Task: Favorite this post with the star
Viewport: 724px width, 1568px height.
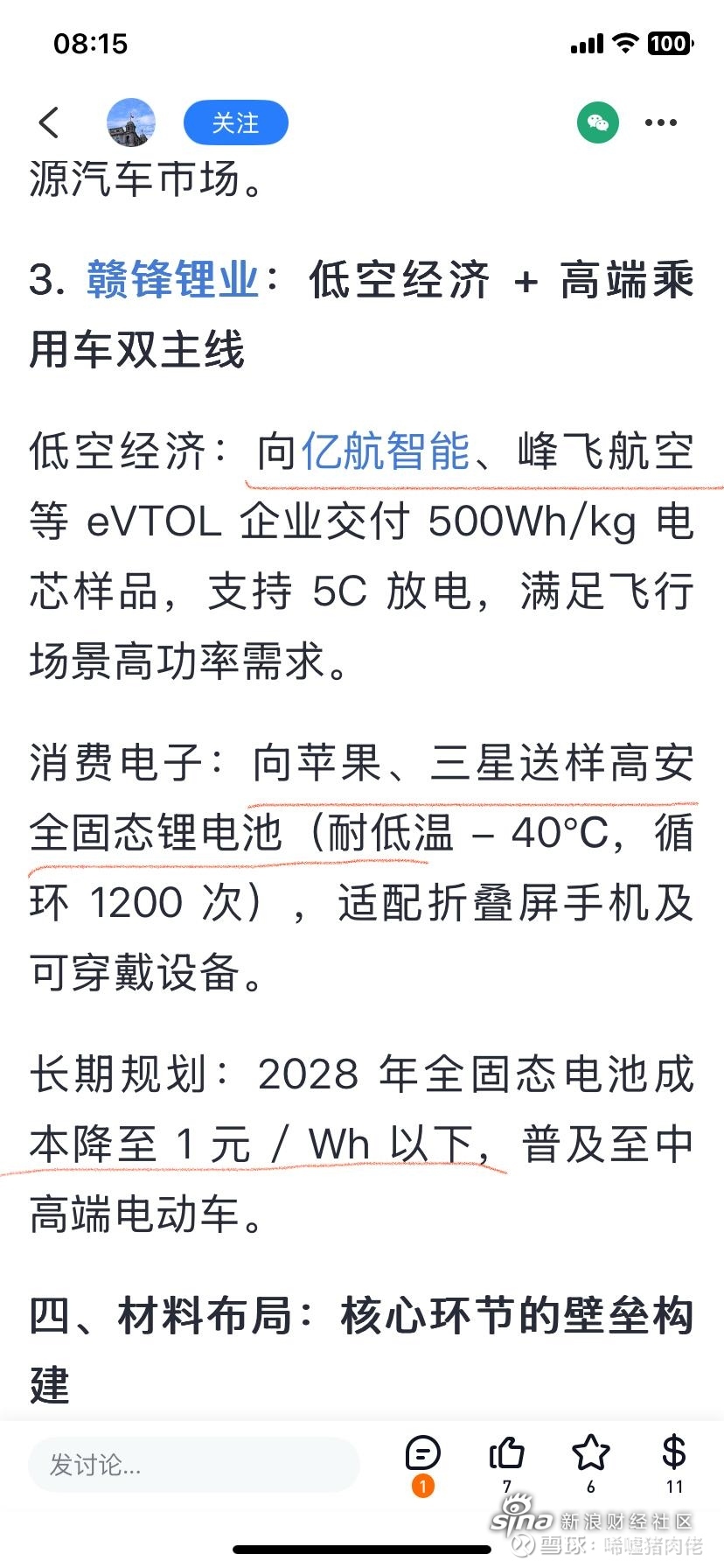Action: [590, 1463]
